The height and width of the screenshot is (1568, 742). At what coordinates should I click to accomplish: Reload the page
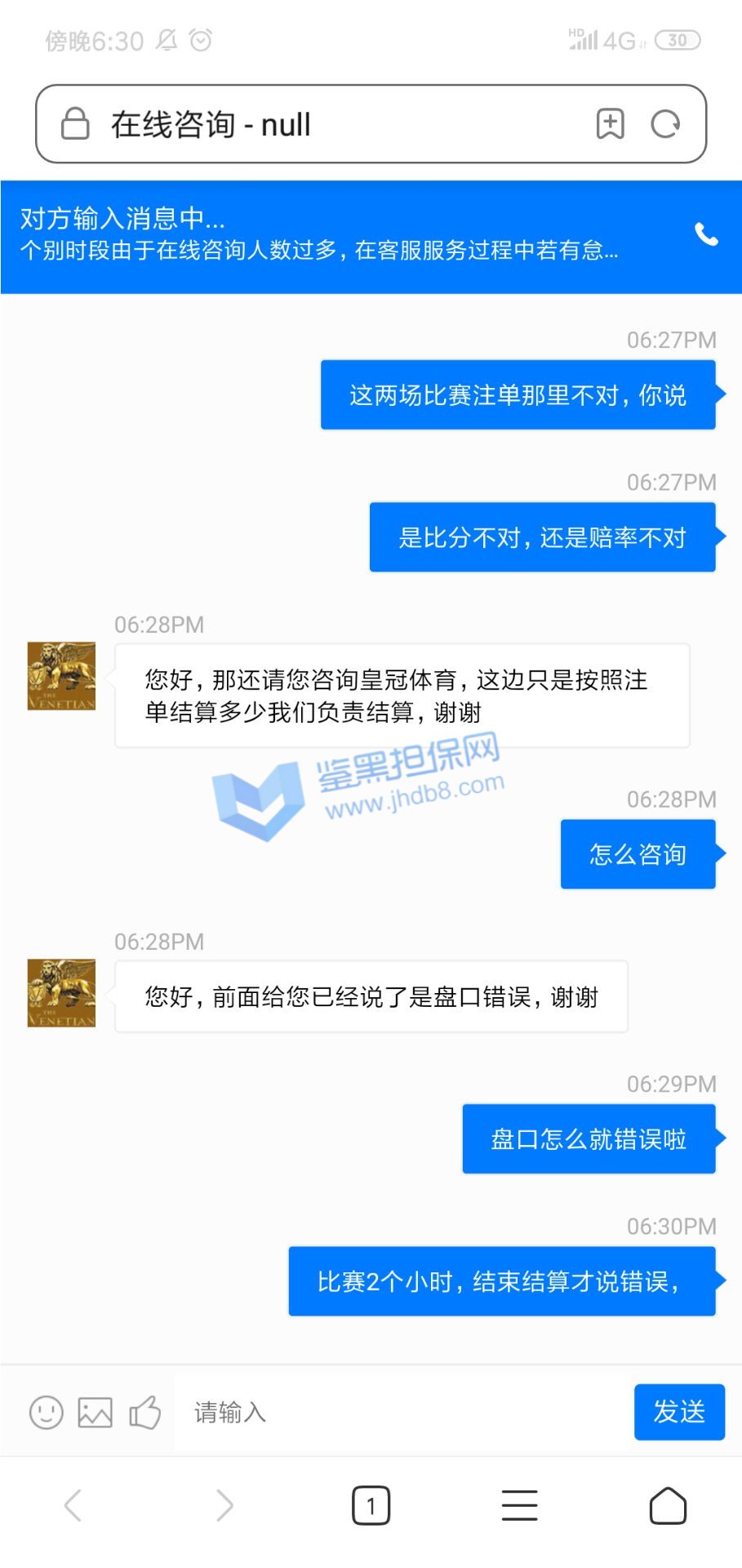pyautogui.click(x=665, y=124)
